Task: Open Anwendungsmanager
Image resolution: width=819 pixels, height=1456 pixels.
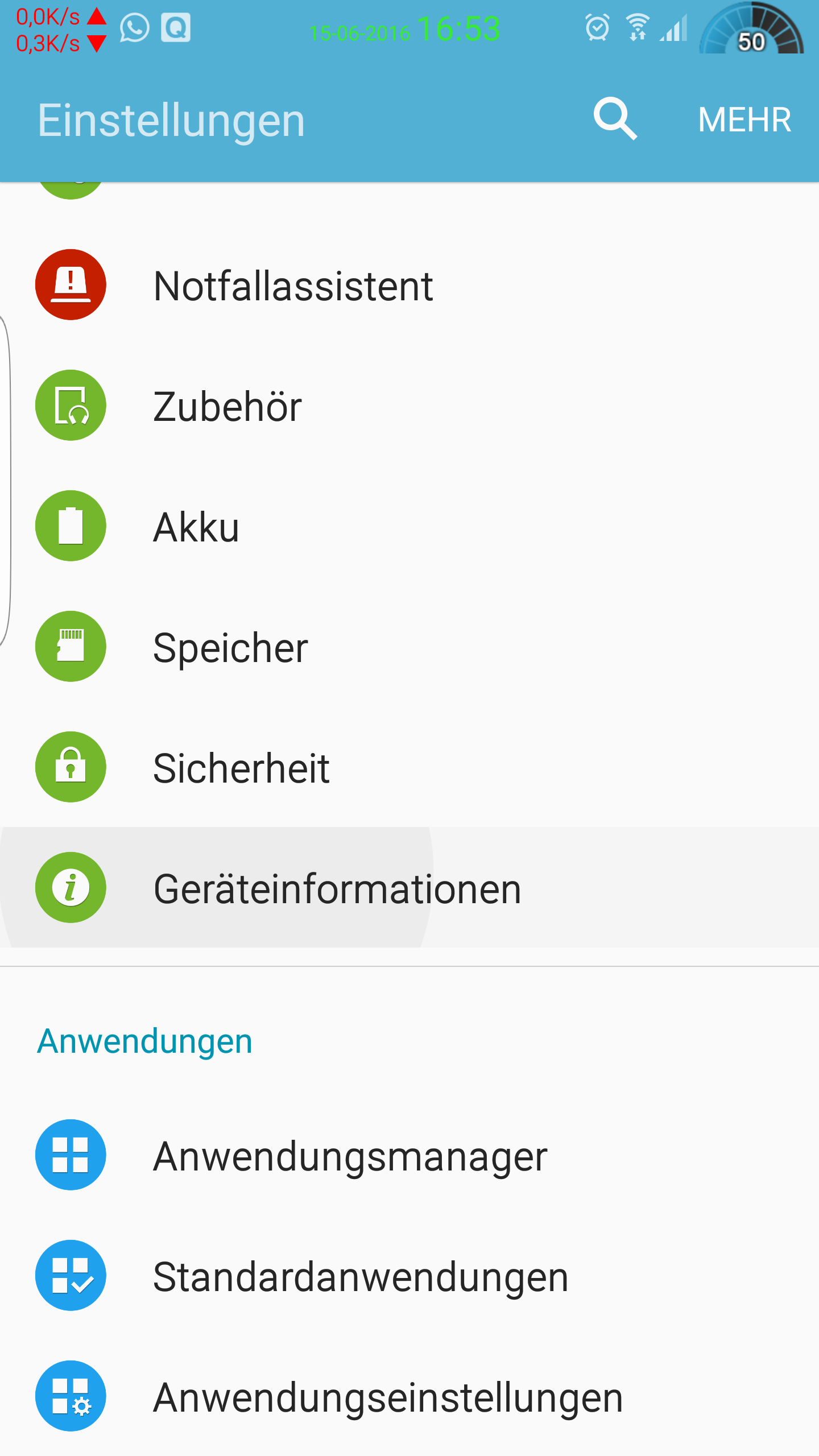Action: tap(409, 1155)
